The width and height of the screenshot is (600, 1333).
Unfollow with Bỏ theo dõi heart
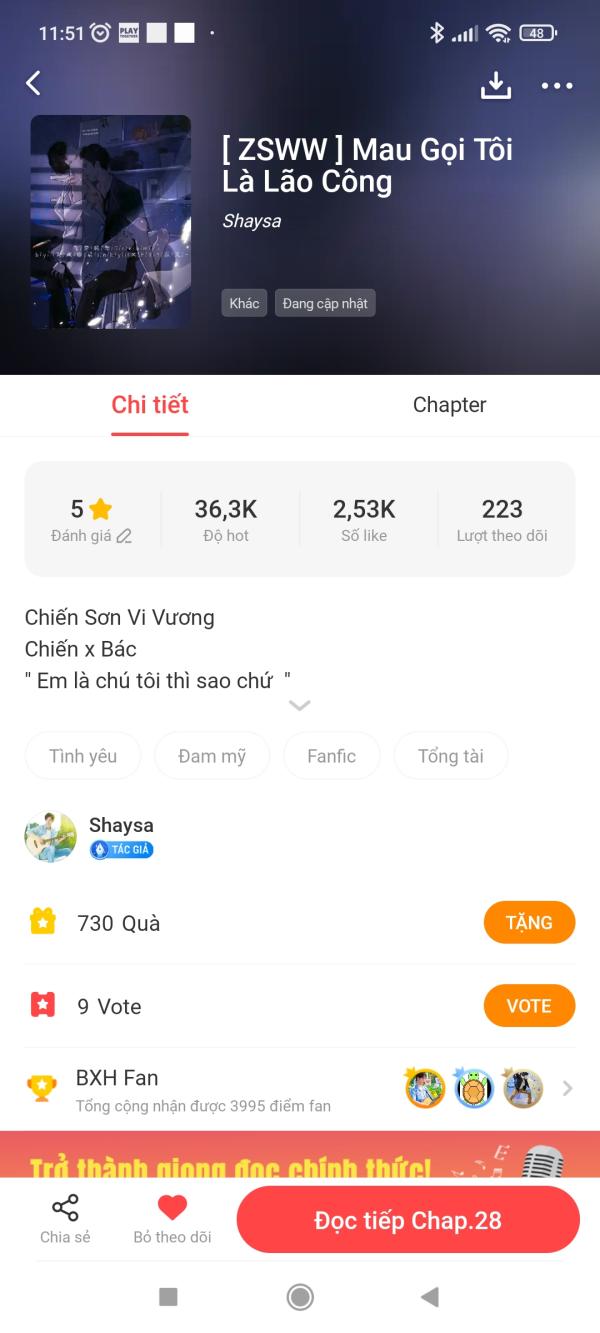[x=172, y=1220]
